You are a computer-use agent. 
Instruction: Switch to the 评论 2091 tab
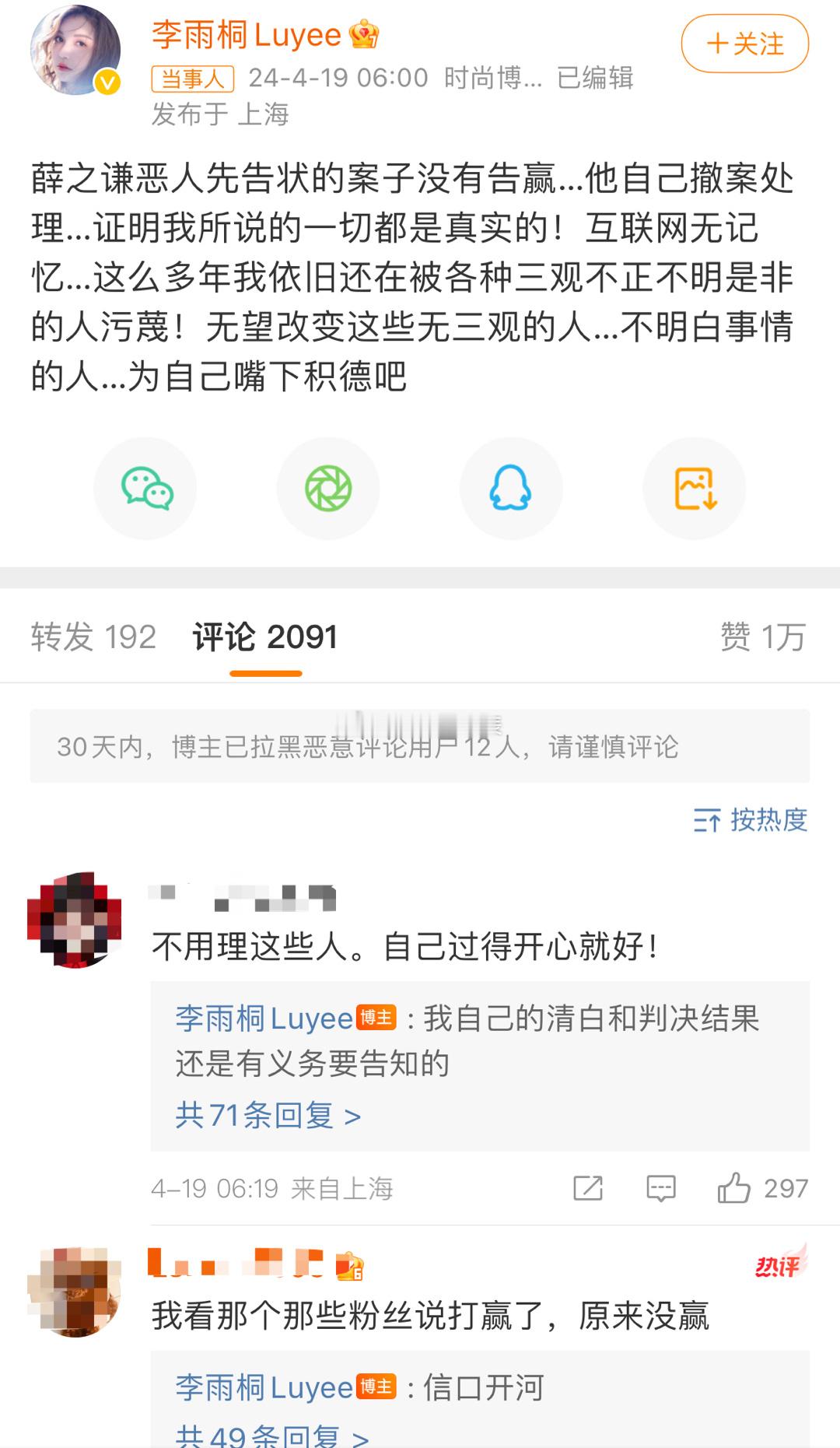[x=263, y=636]
